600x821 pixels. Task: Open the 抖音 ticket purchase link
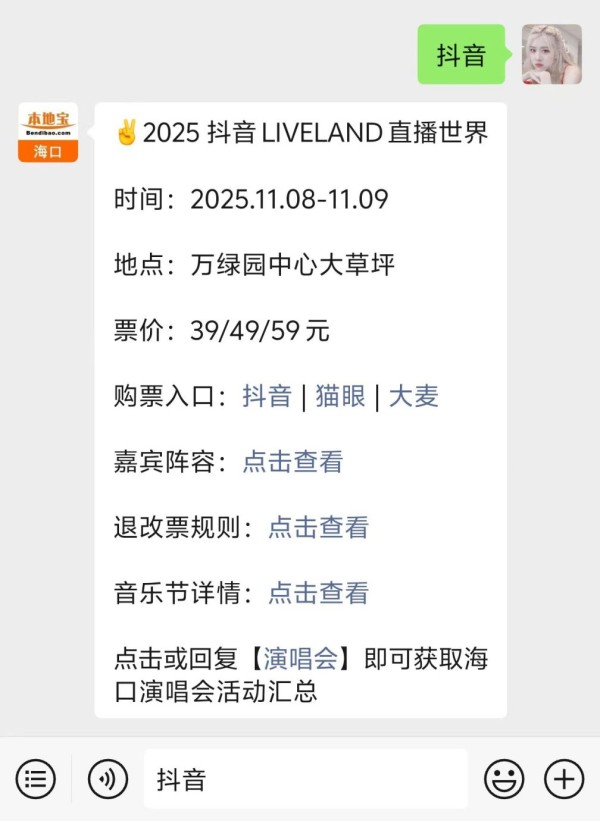pyautogui.click(x=266, y=396)
